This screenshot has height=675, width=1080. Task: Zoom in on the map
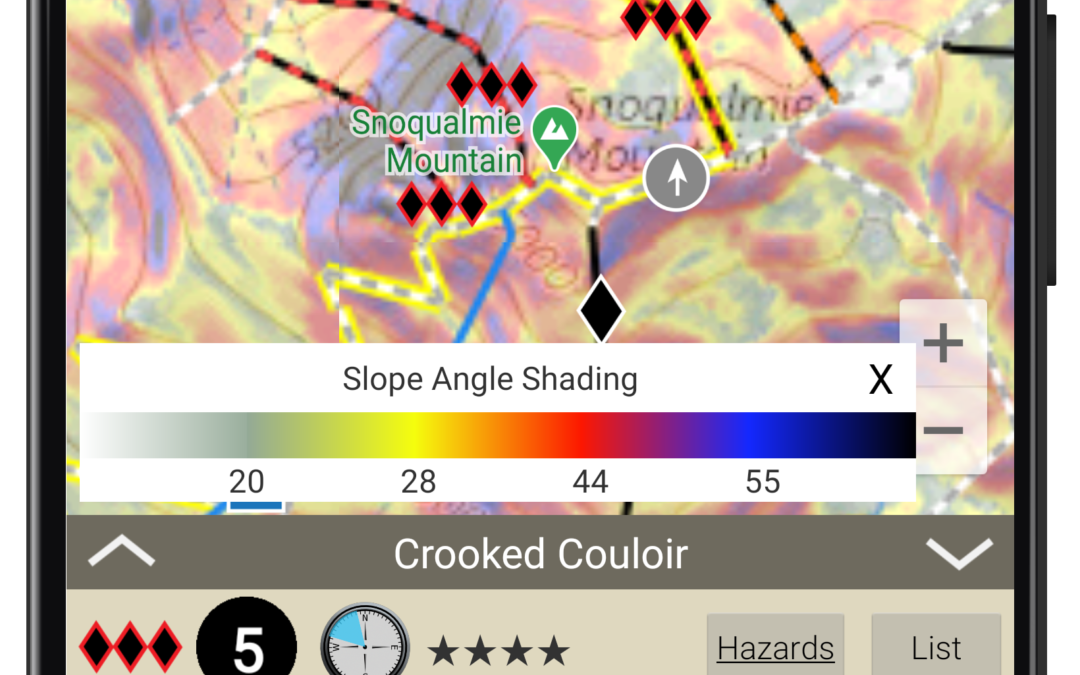point(943,344)
